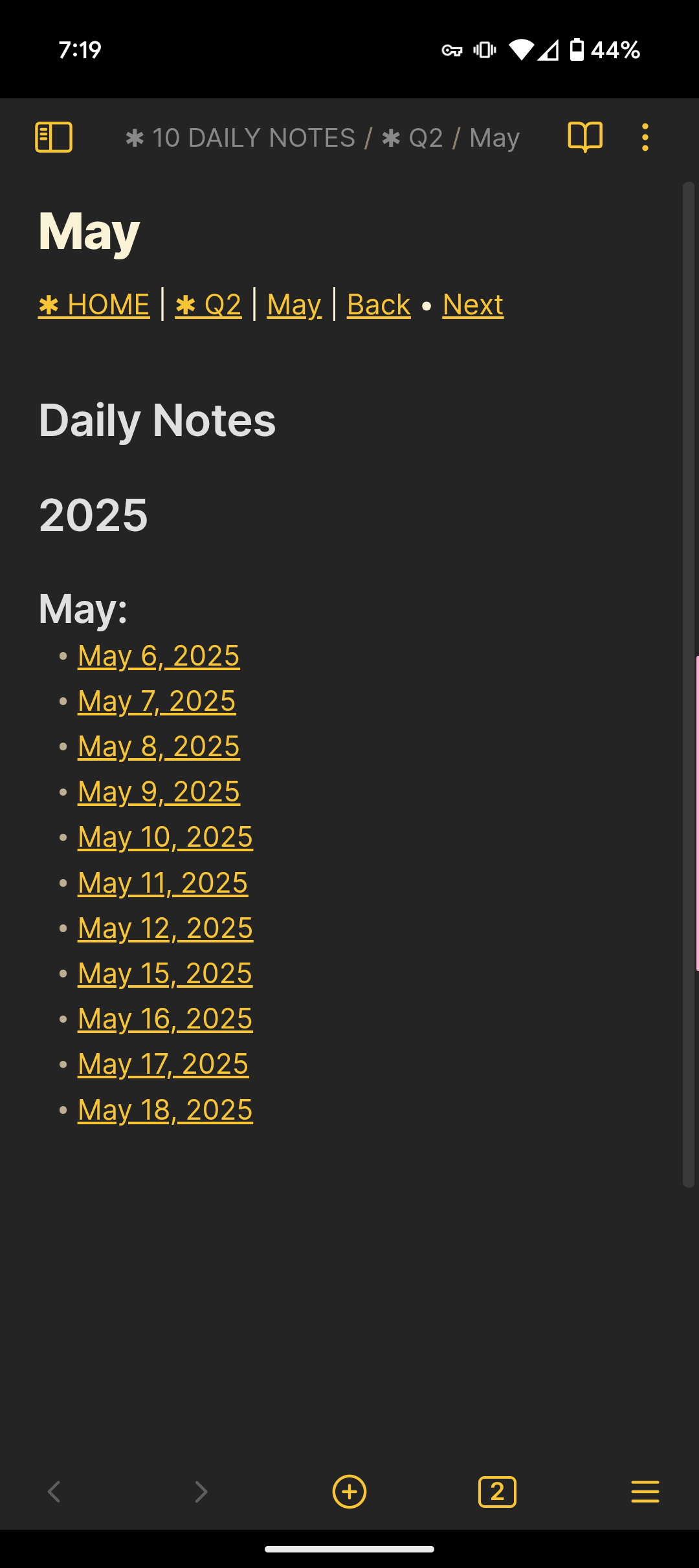Switch to reading view book icon
The image size is (699, 1568).
click(x=585, y=137)
